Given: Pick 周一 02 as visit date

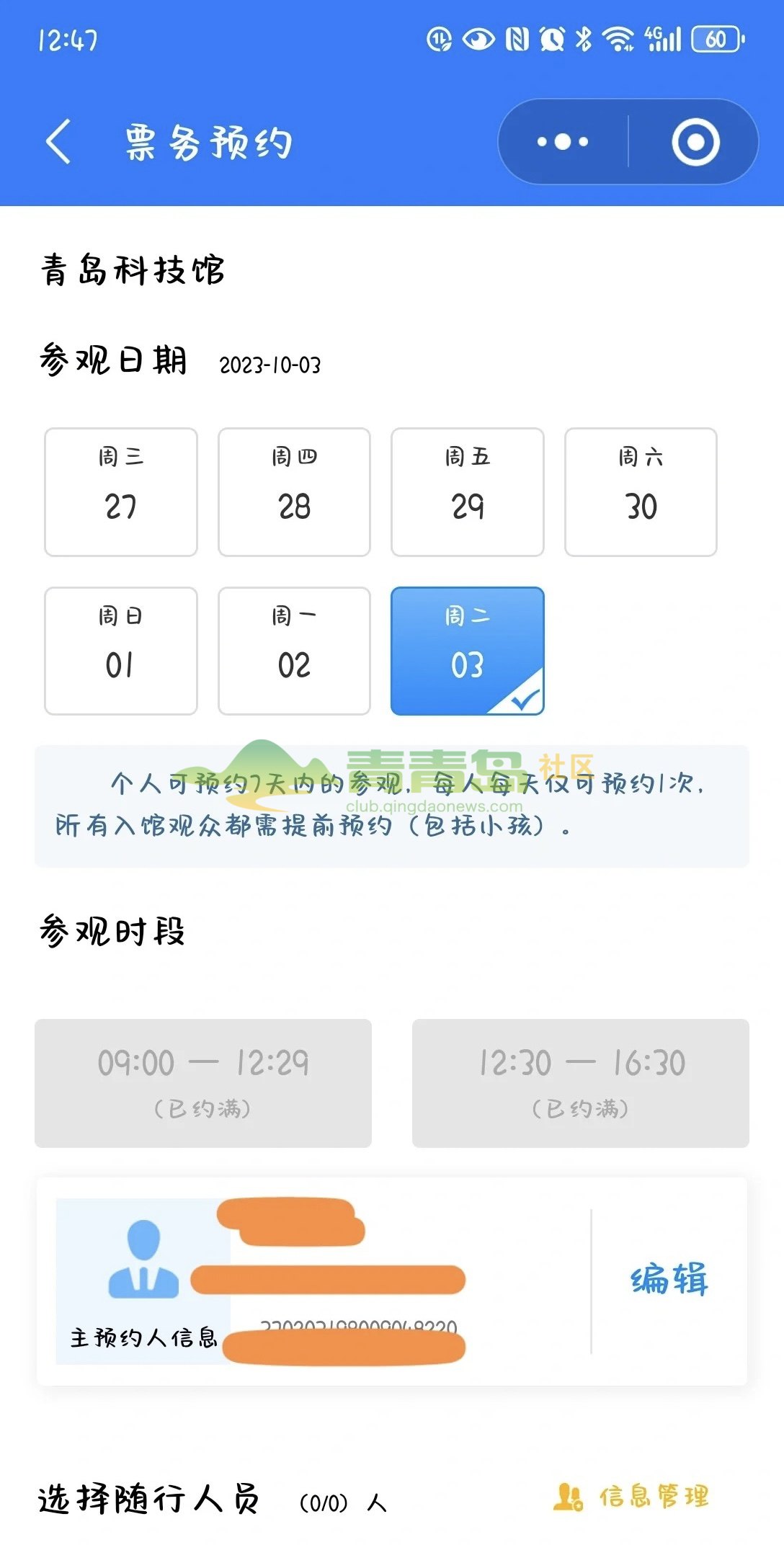Looking at the screenshot, I should pos(294,651).
